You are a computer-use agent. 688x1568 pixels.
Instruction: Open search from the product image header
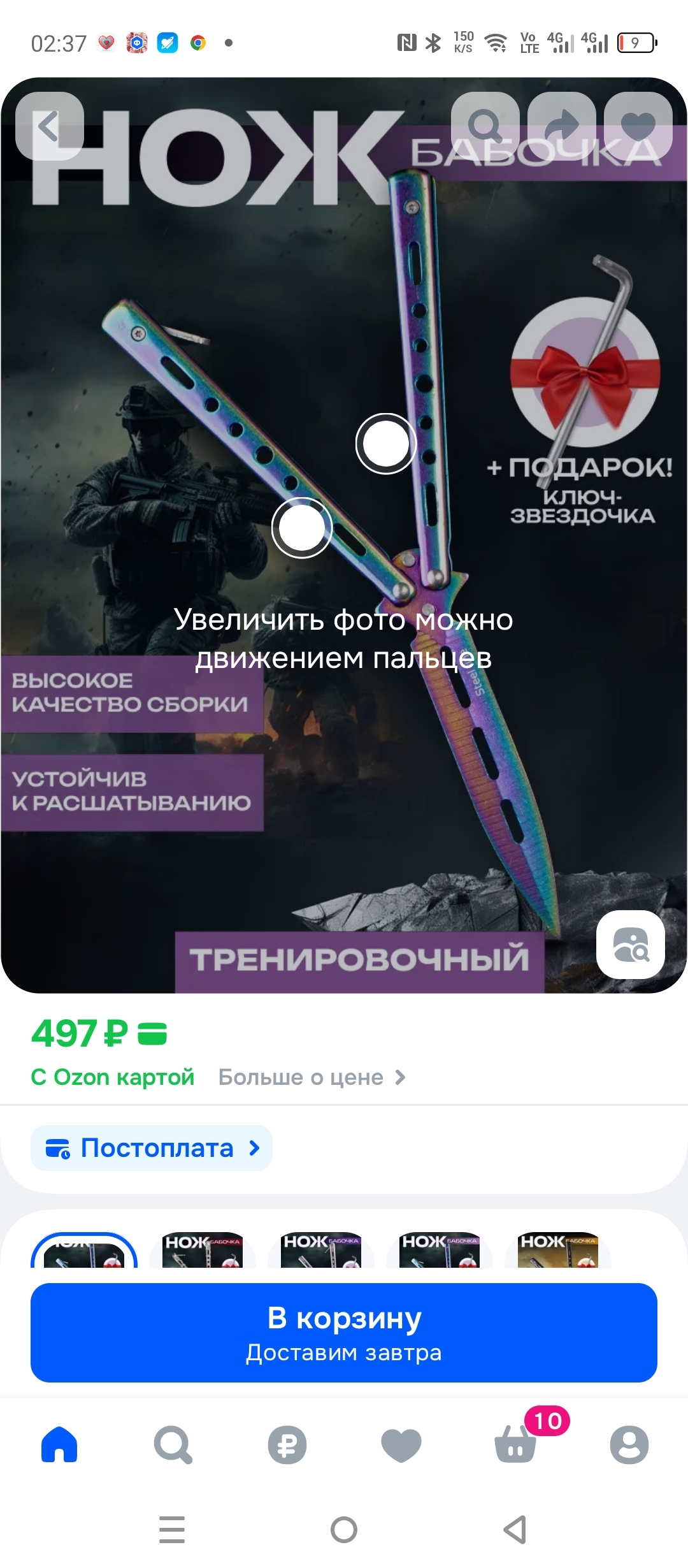pyautogui.click(x=485, y=126)
